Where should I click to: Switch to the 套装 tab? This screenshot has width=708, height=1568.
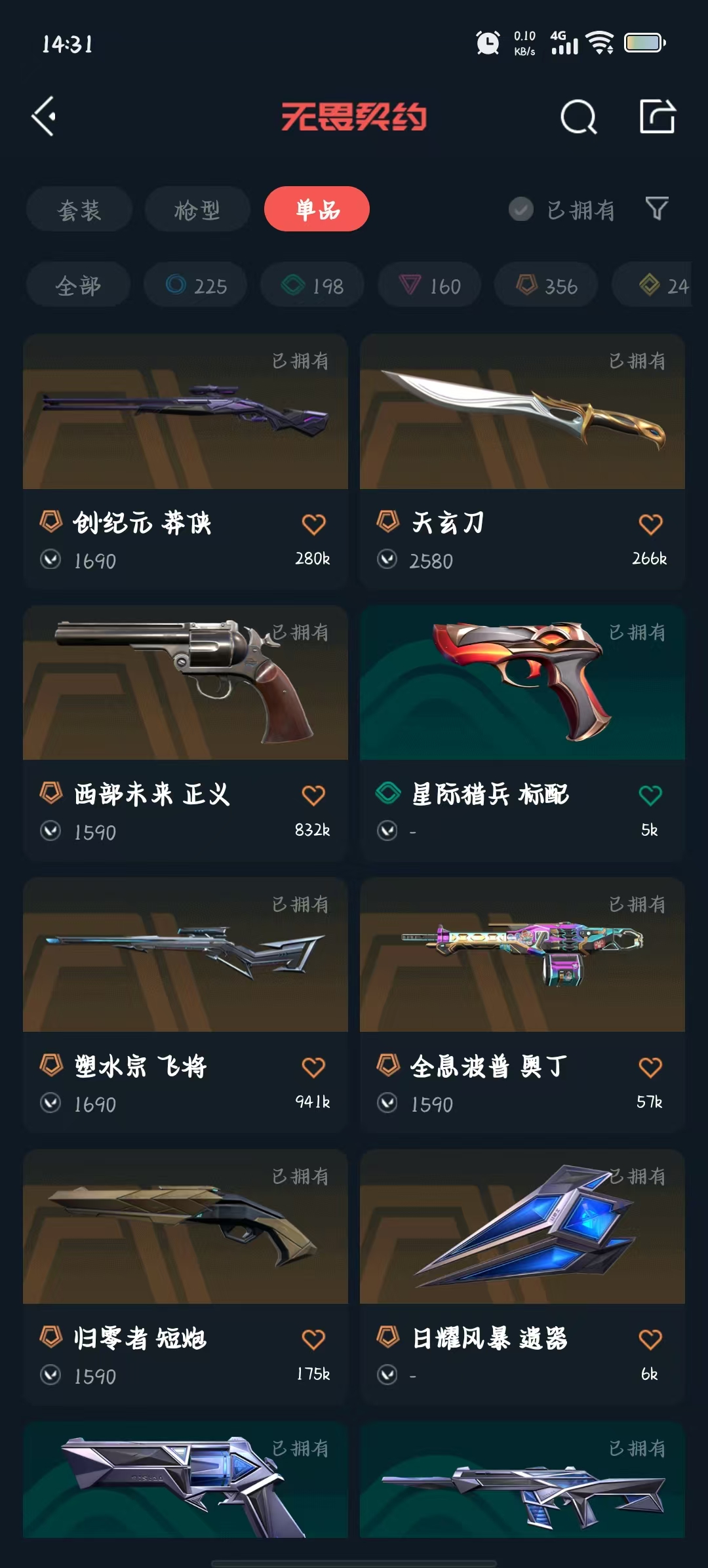coord(79,210)
